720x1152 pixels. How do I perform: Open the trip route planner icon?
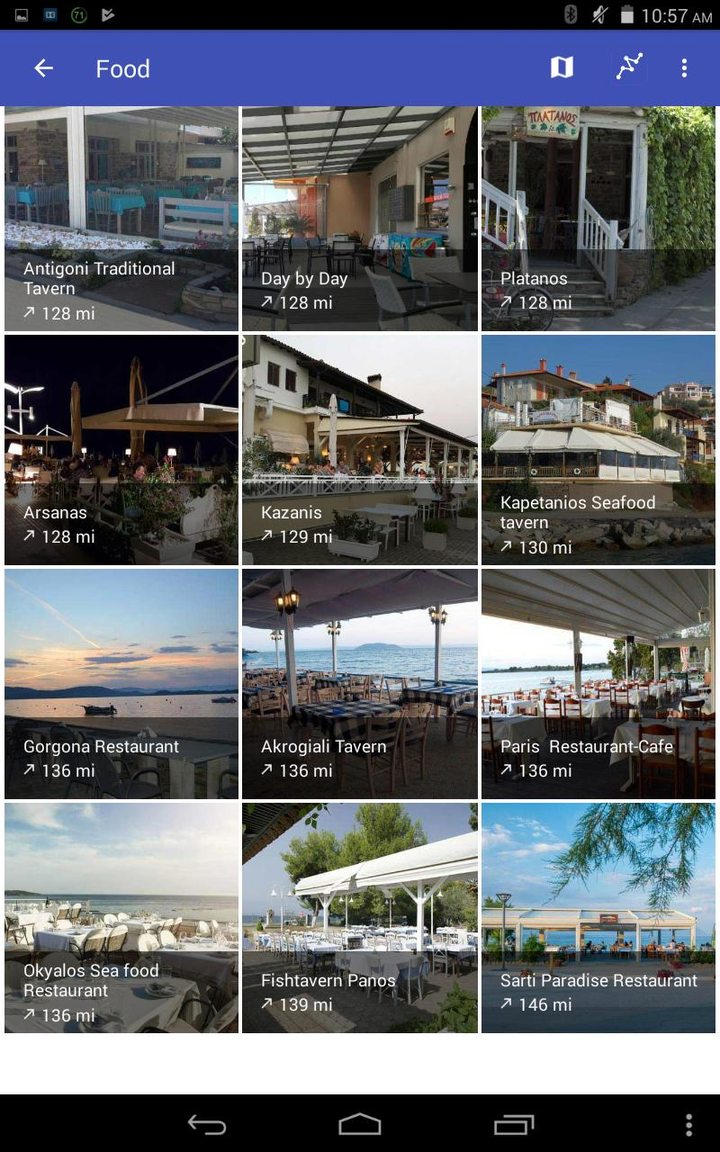tap(628, 68)
